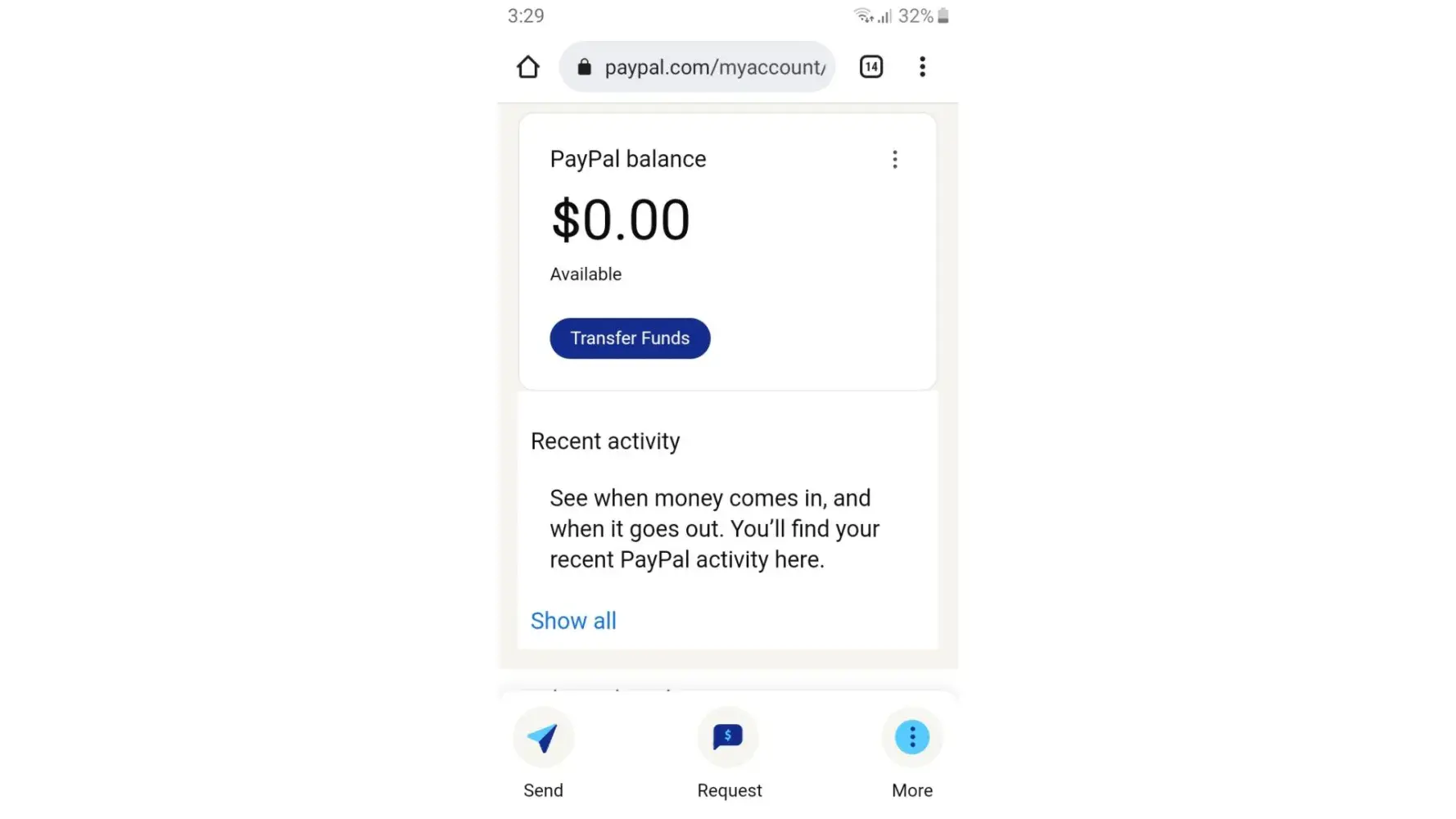
Task: Go to the browser home page
Action: coord(528,67)
